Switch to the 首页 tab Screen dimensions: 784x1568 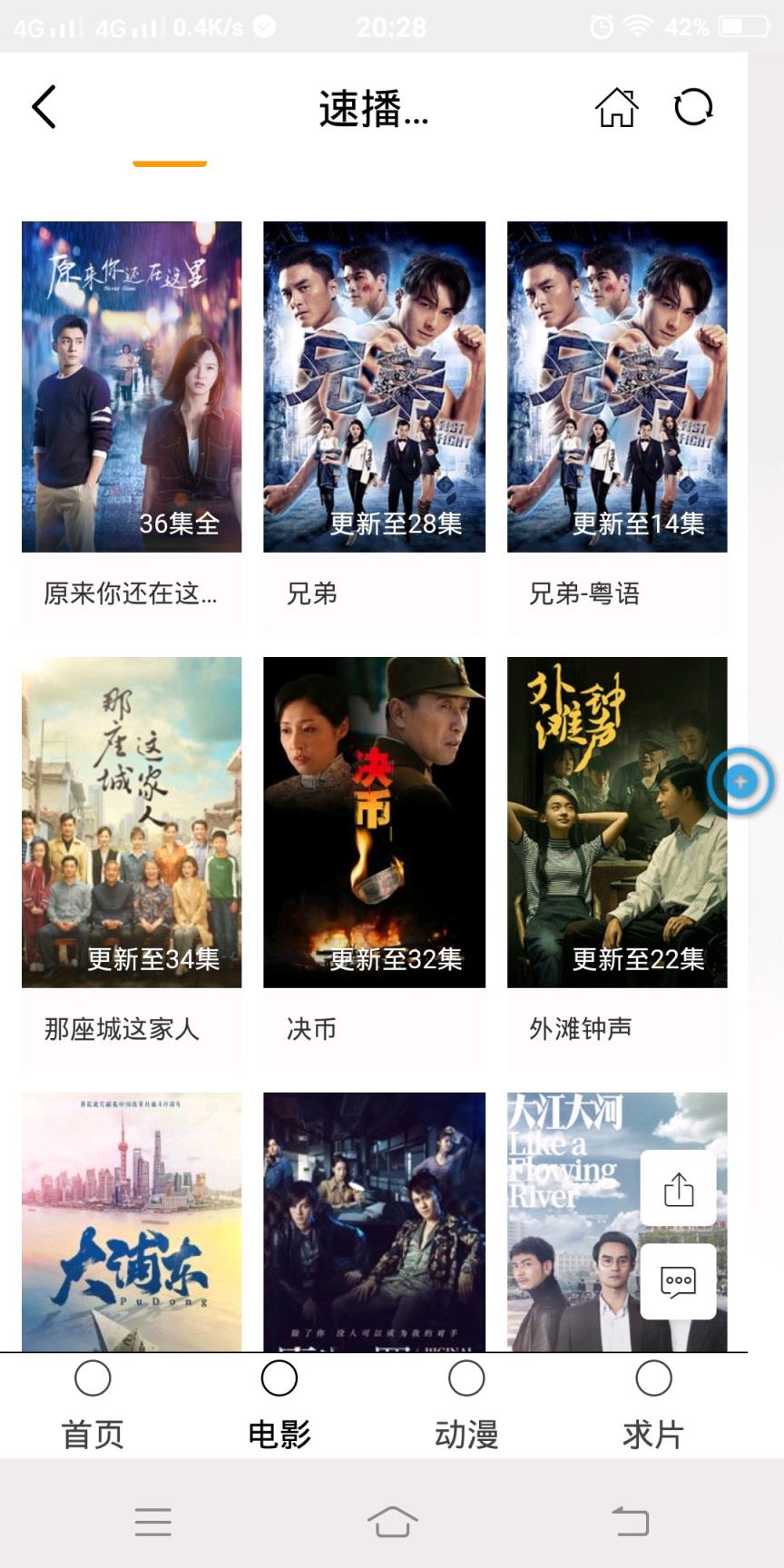click(93, 1432)
